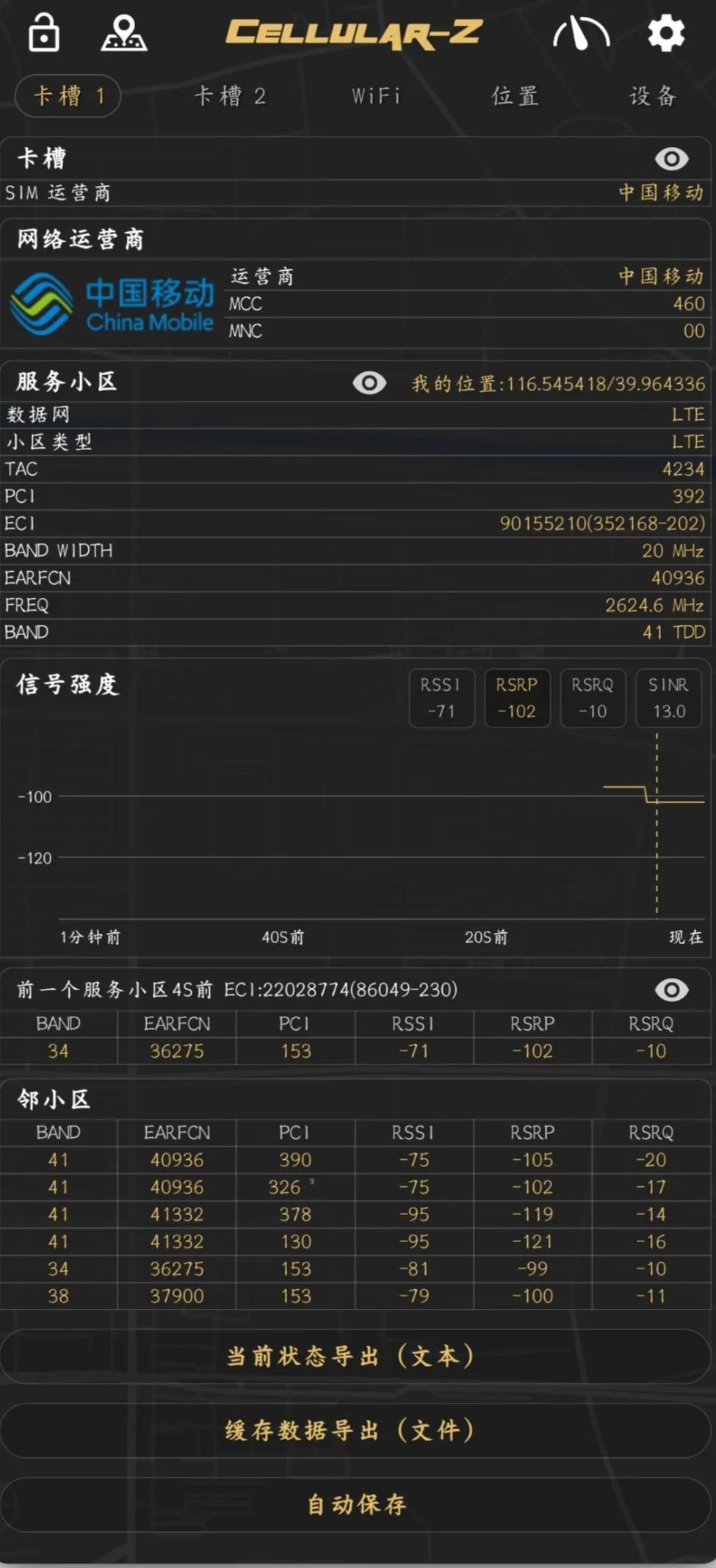The width and height of the screenshot is (716, 1568).
Task: Show details of the previous serving cell
Action: point(673,990)
